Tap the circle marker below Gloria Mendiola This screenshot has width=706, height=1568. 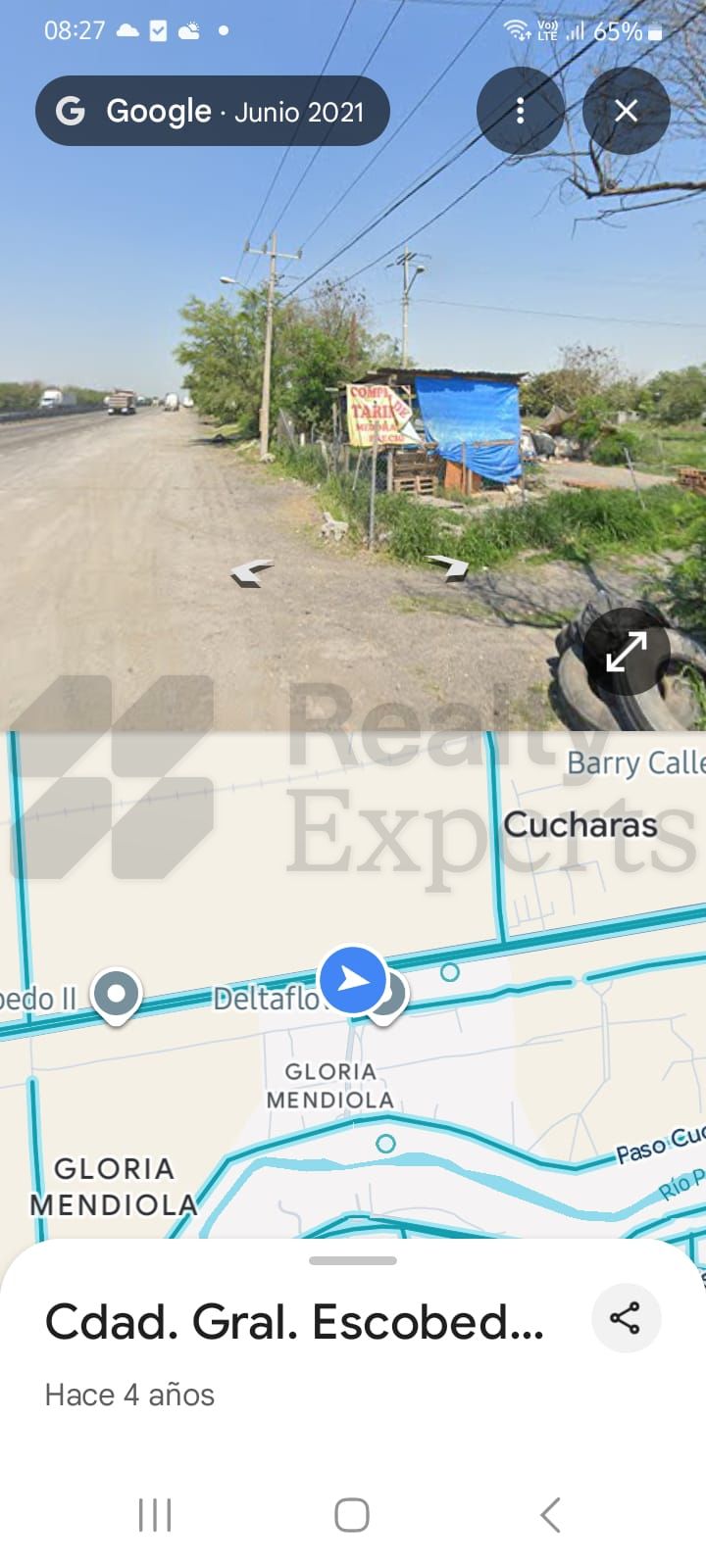pyautogui.click(x=384, y=1144)
